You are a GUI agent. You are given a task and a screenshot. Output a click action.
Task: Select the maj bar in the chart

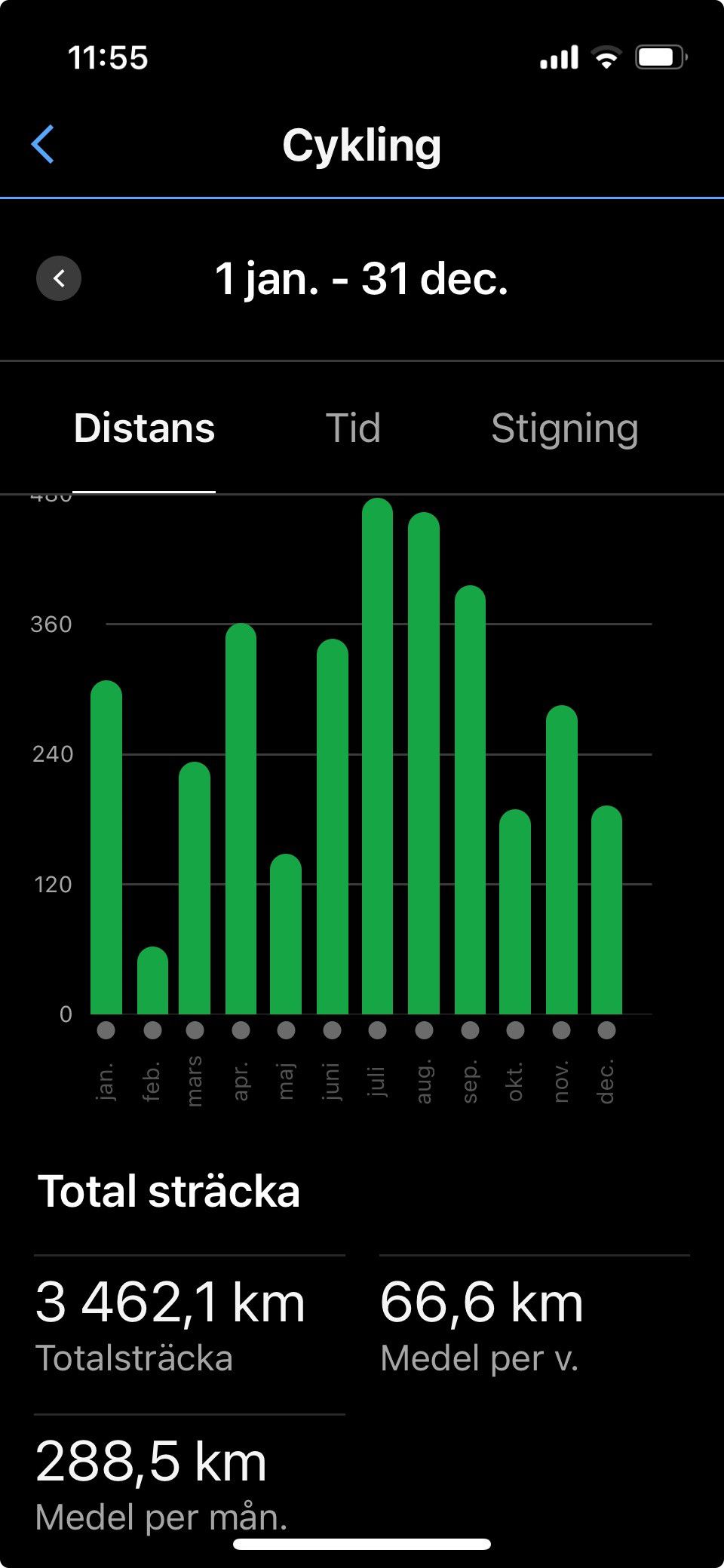coord(286,935)
